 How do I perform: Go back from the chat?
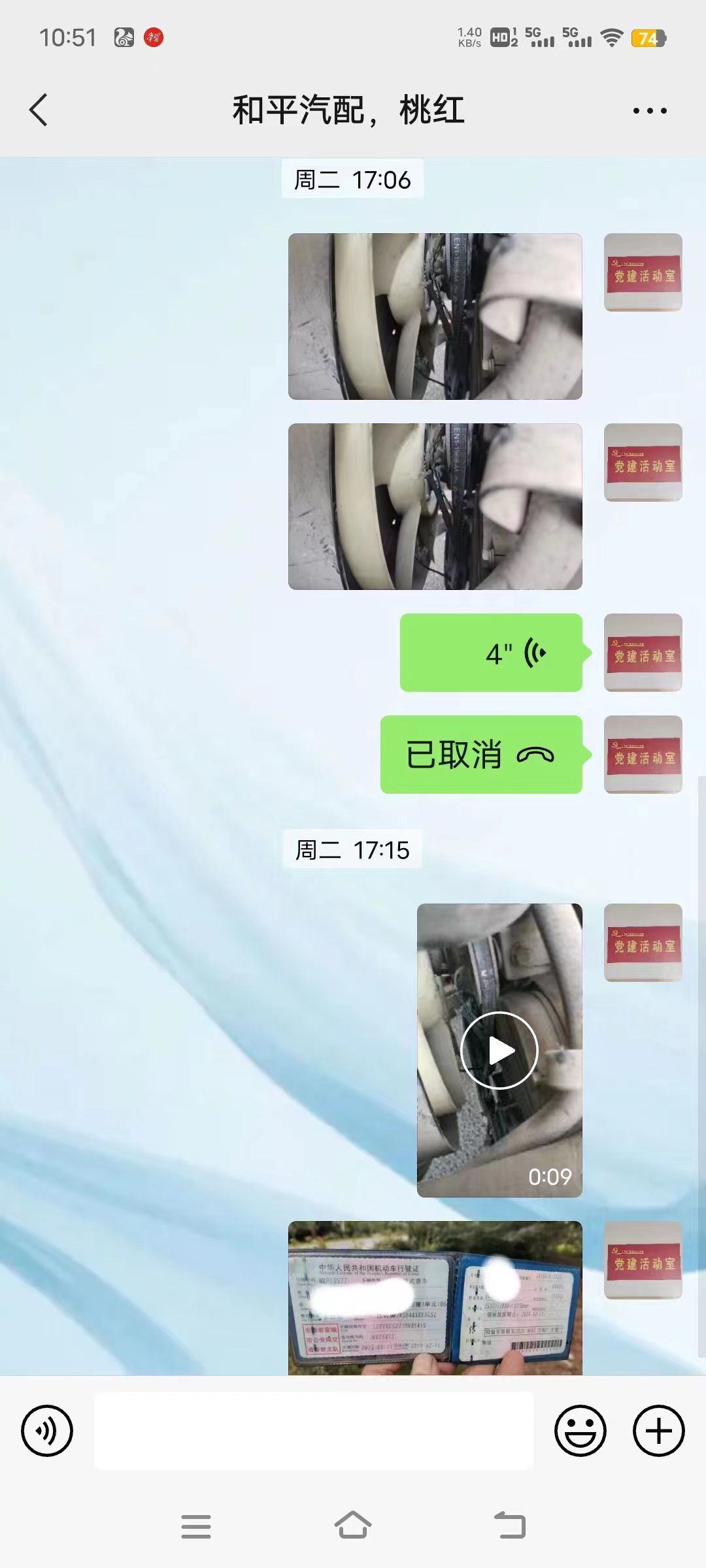pyautogui.click(x=39, y=110)
